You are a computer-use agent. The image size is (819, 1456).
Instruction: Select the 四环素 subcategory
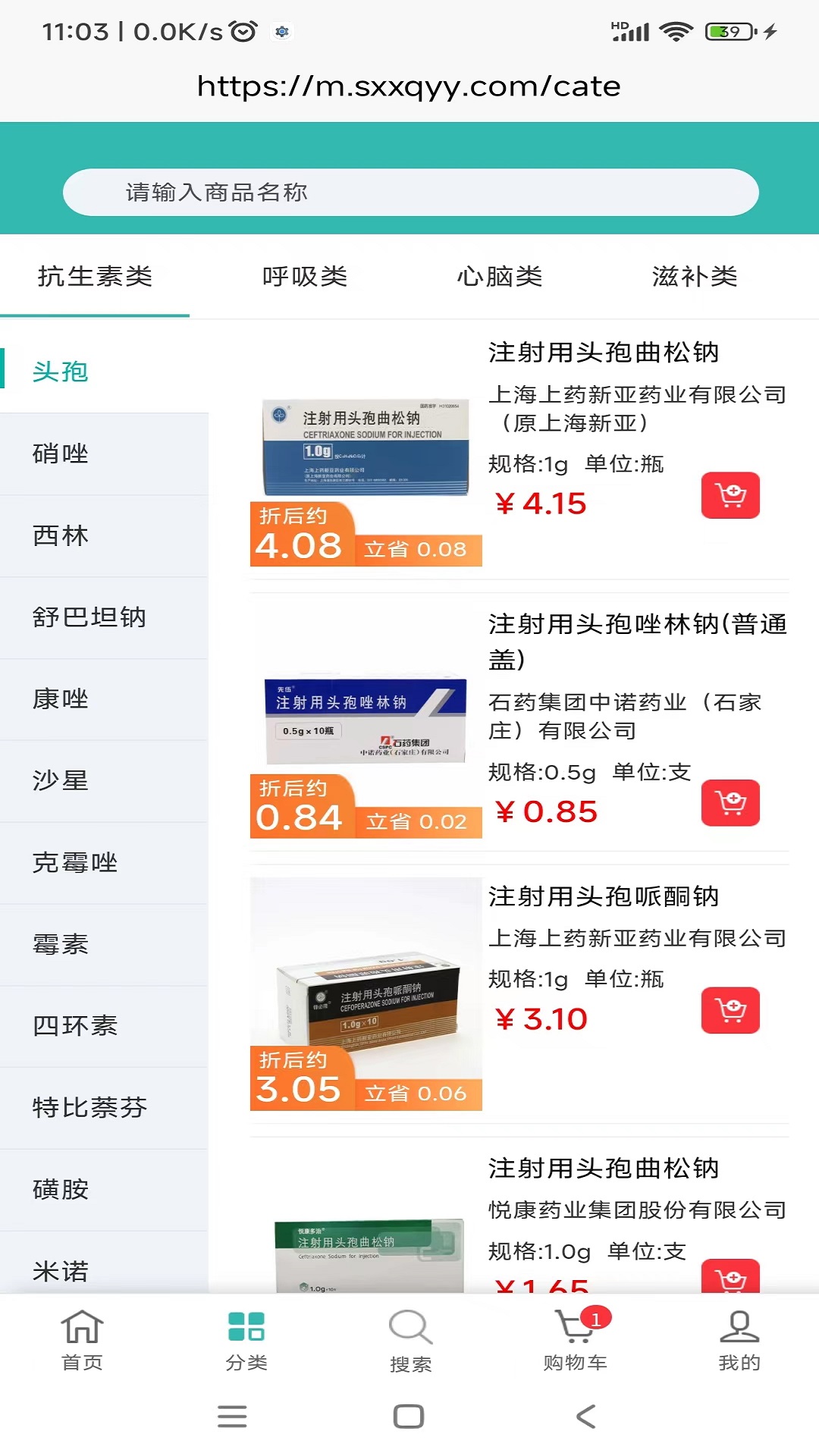[x=75, y=1026]
